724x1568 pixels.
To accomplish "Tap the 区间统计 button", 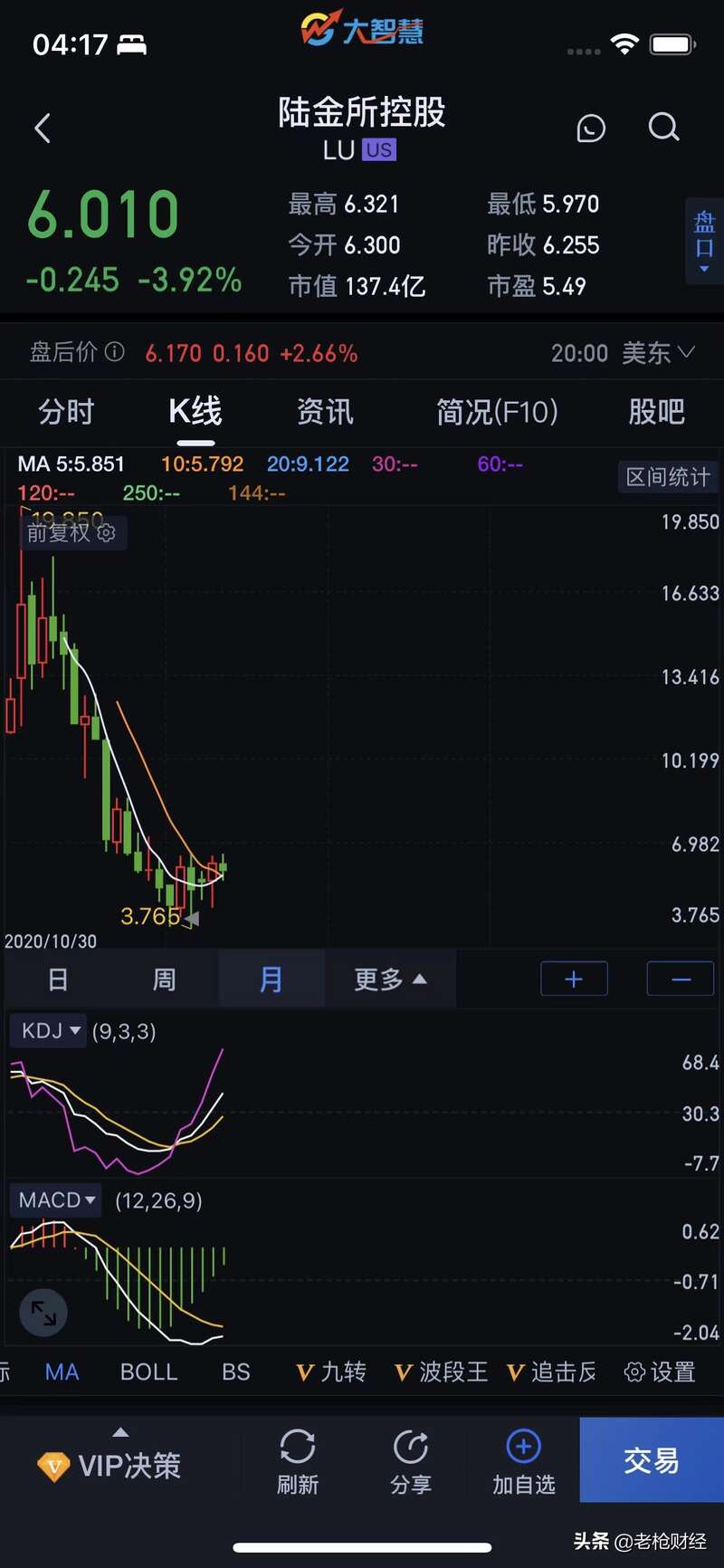I will click(x=668, y=477).
